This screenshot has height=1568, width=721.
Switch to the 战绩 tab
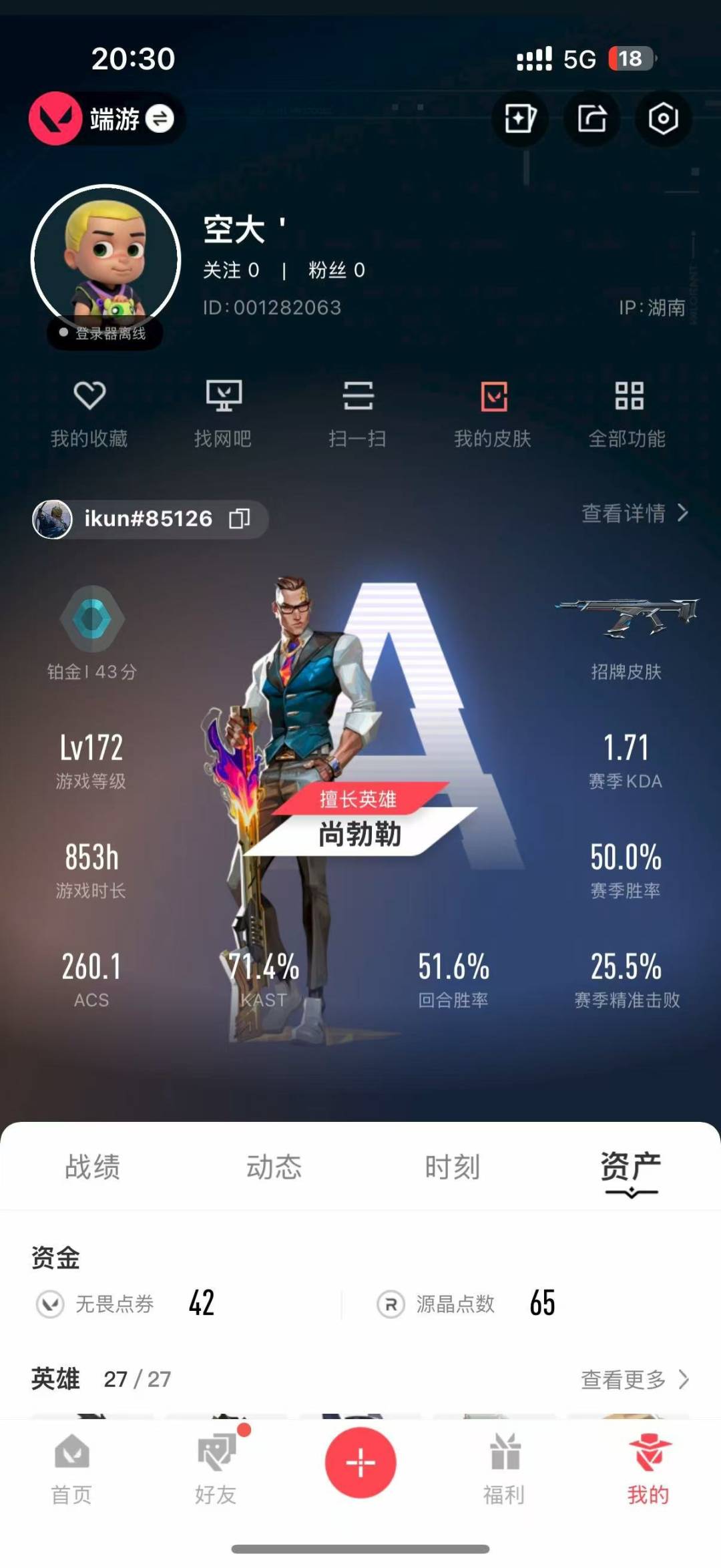click(92, 1167)
